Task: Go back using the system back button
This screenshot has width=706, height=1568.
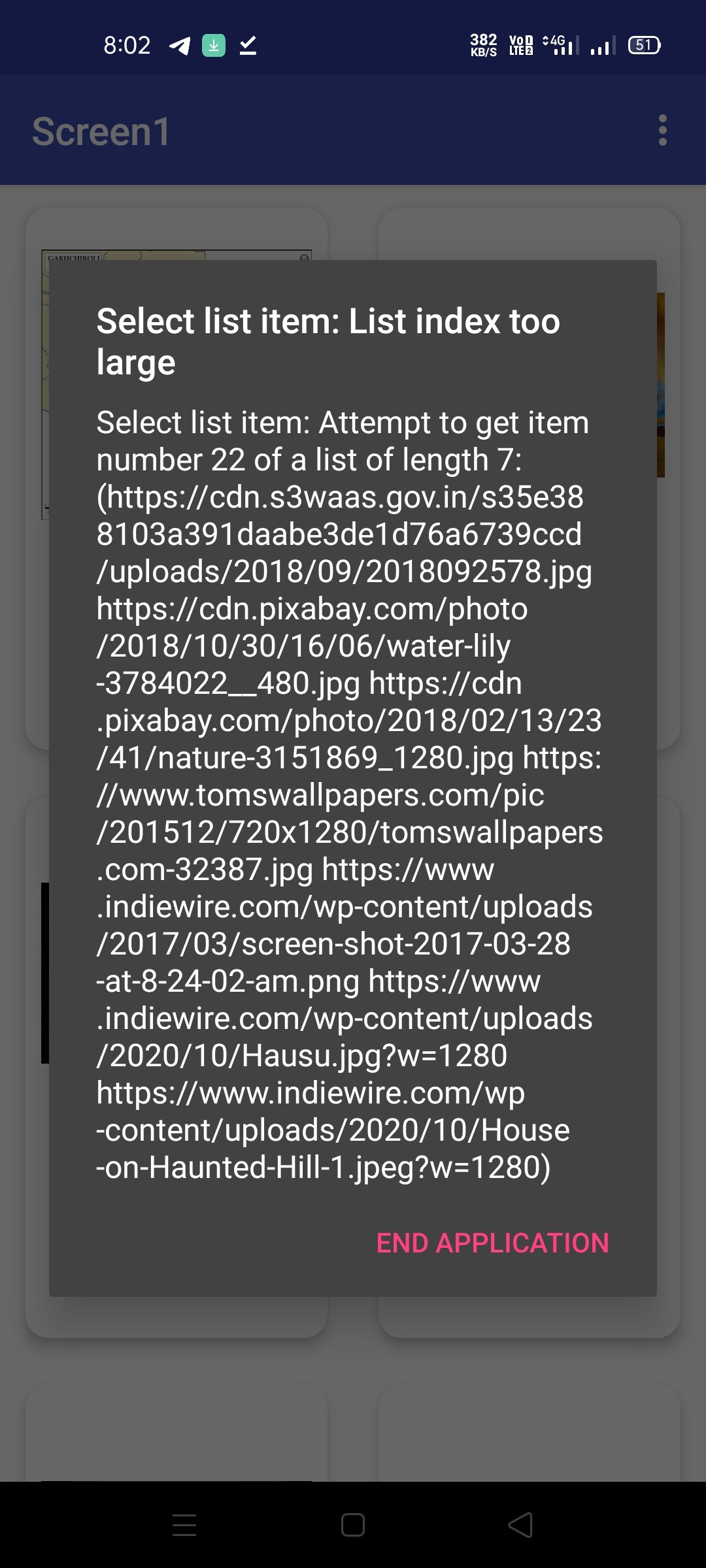Action: point(520,1525)
